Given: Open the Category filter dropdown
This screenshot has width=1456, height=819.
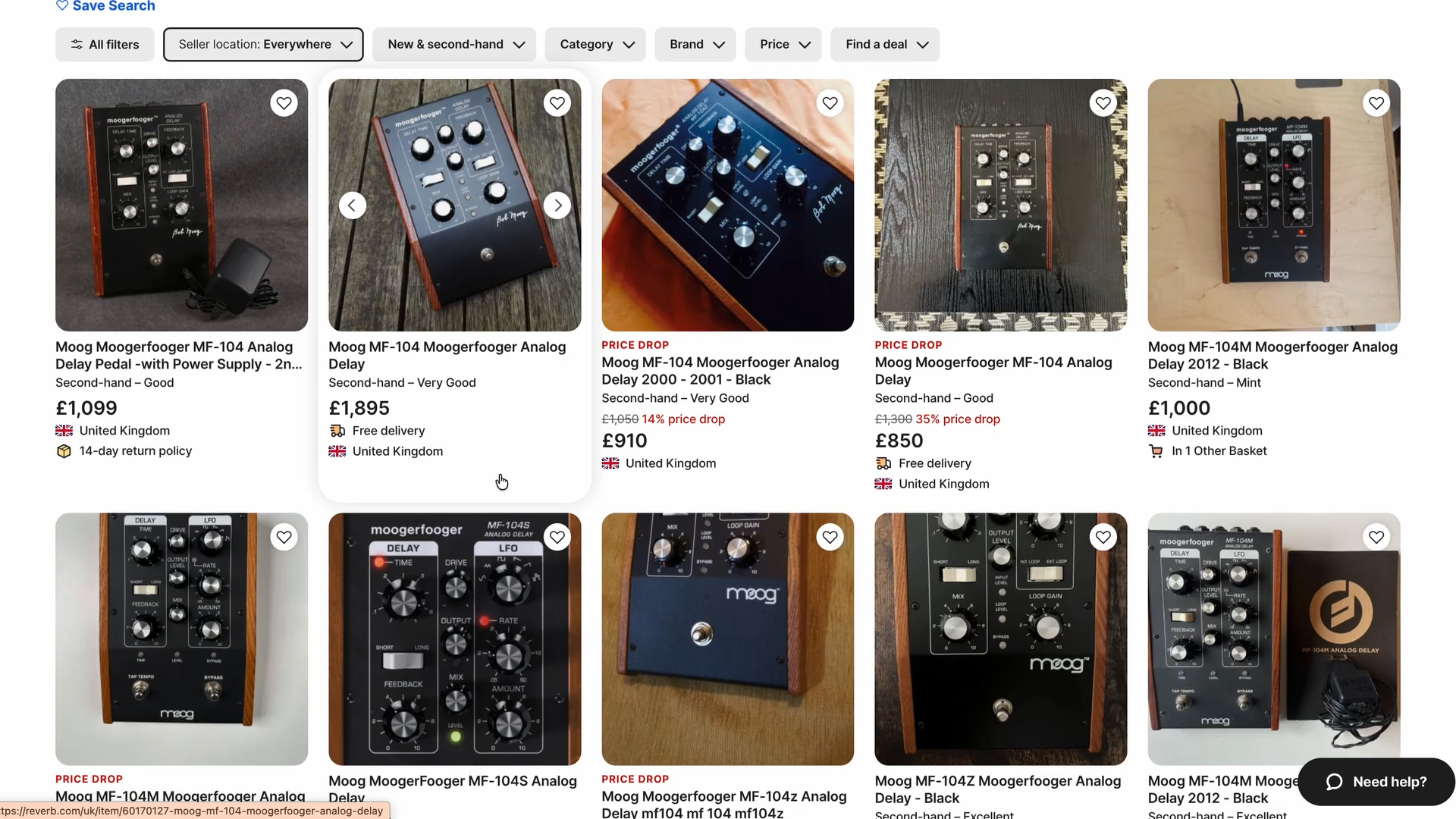Looking at the screenshot, I should pos(595,45).
